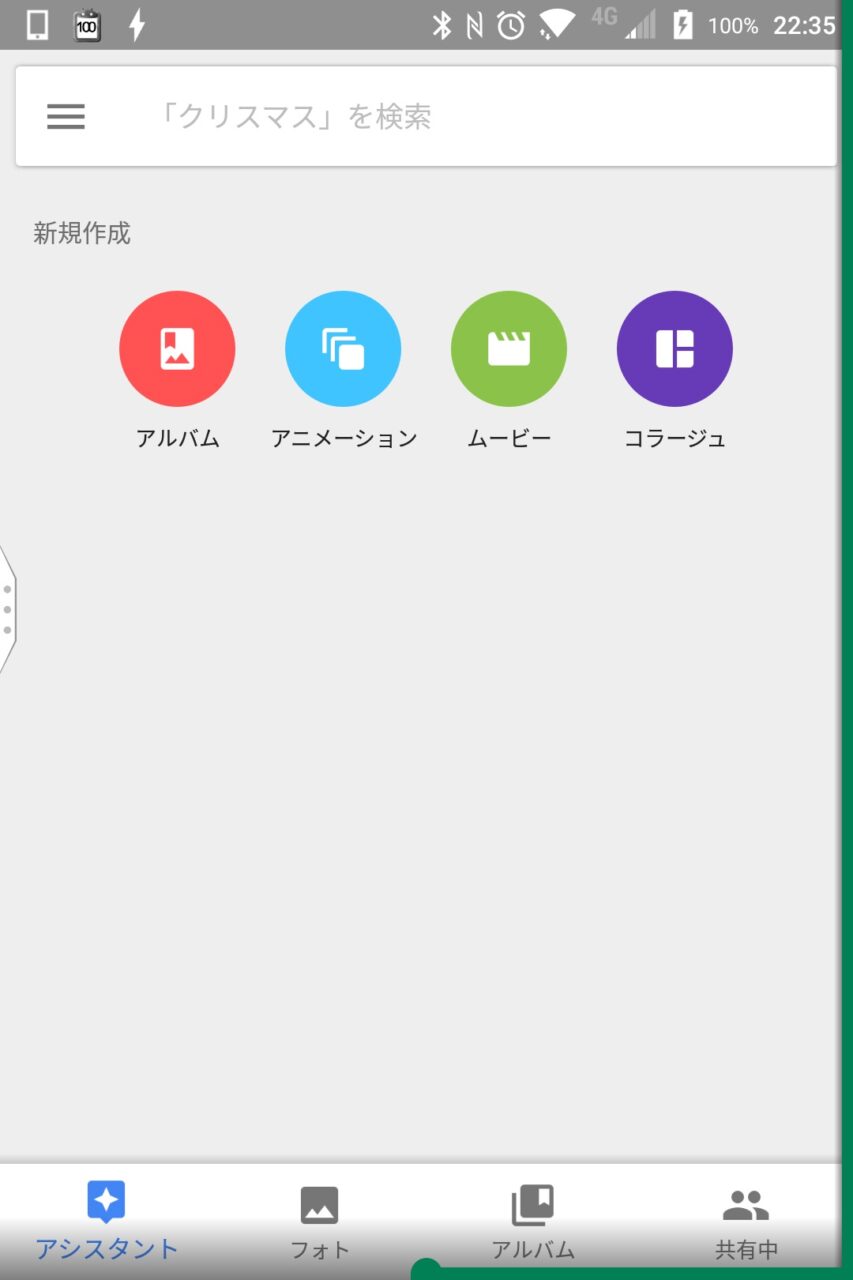Go to the 共有中 tab
Viewport: 853px width, 1280px height.
coord(746,1219)
